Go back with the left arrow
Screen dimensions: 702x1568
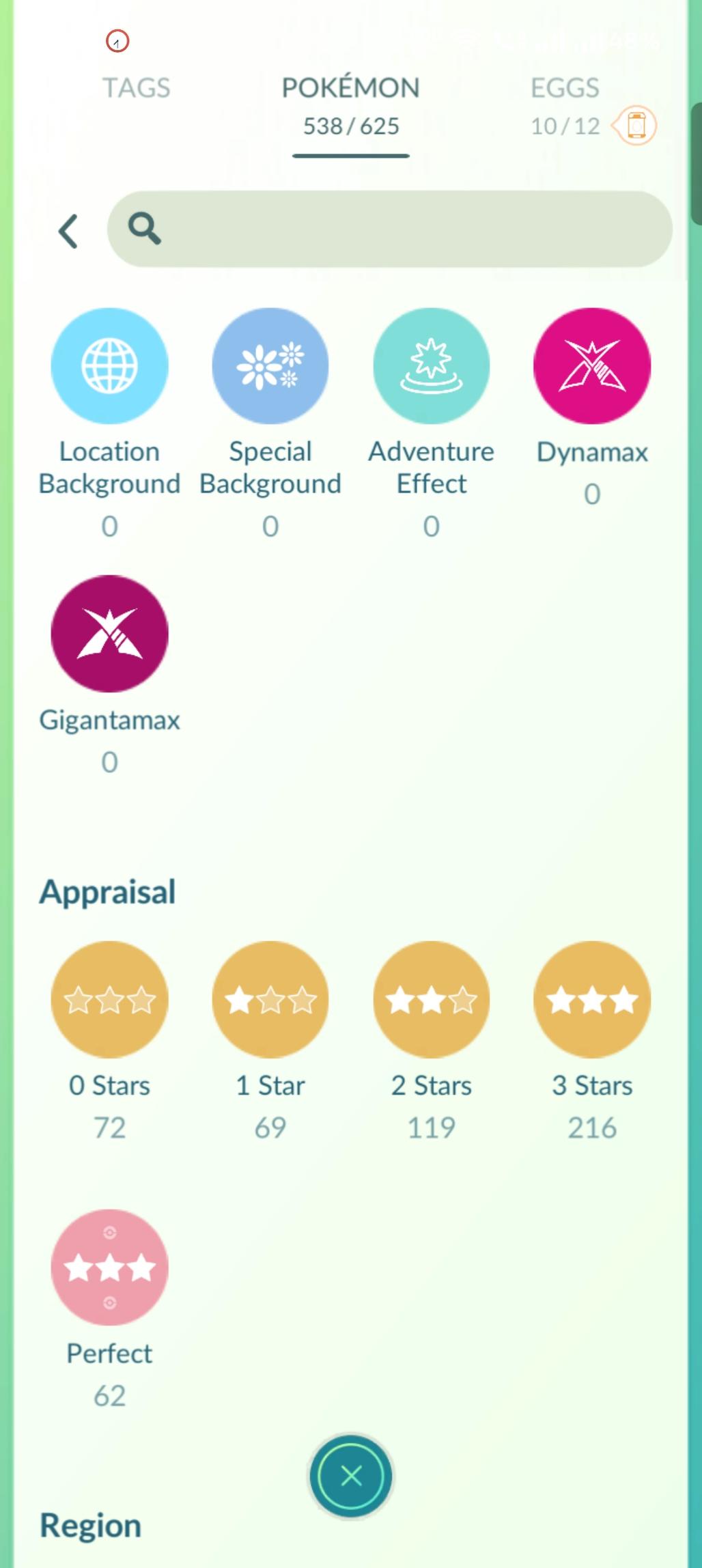68,231
